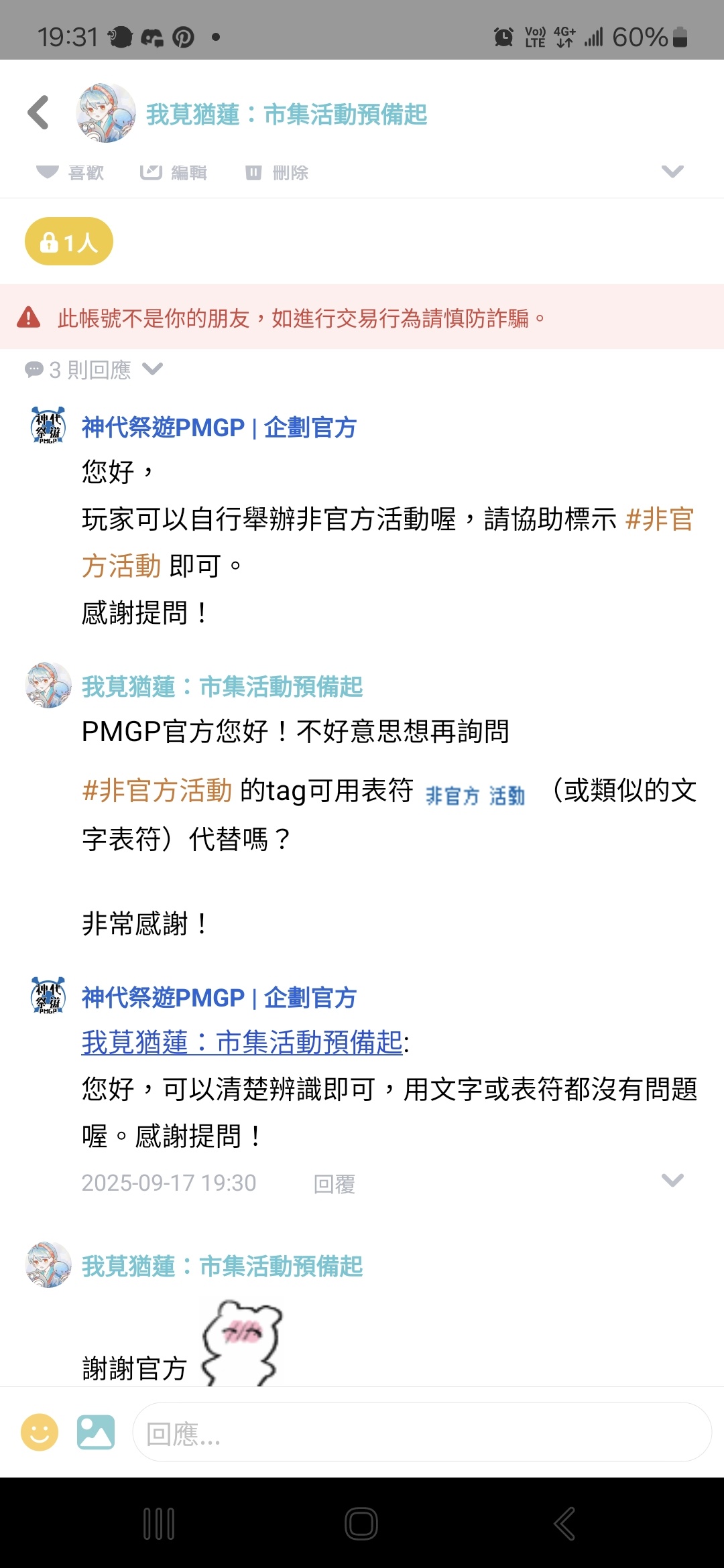The image size is (724, 1568).
Task: Focus the 回應... reply field
Action: [422, 1433]
